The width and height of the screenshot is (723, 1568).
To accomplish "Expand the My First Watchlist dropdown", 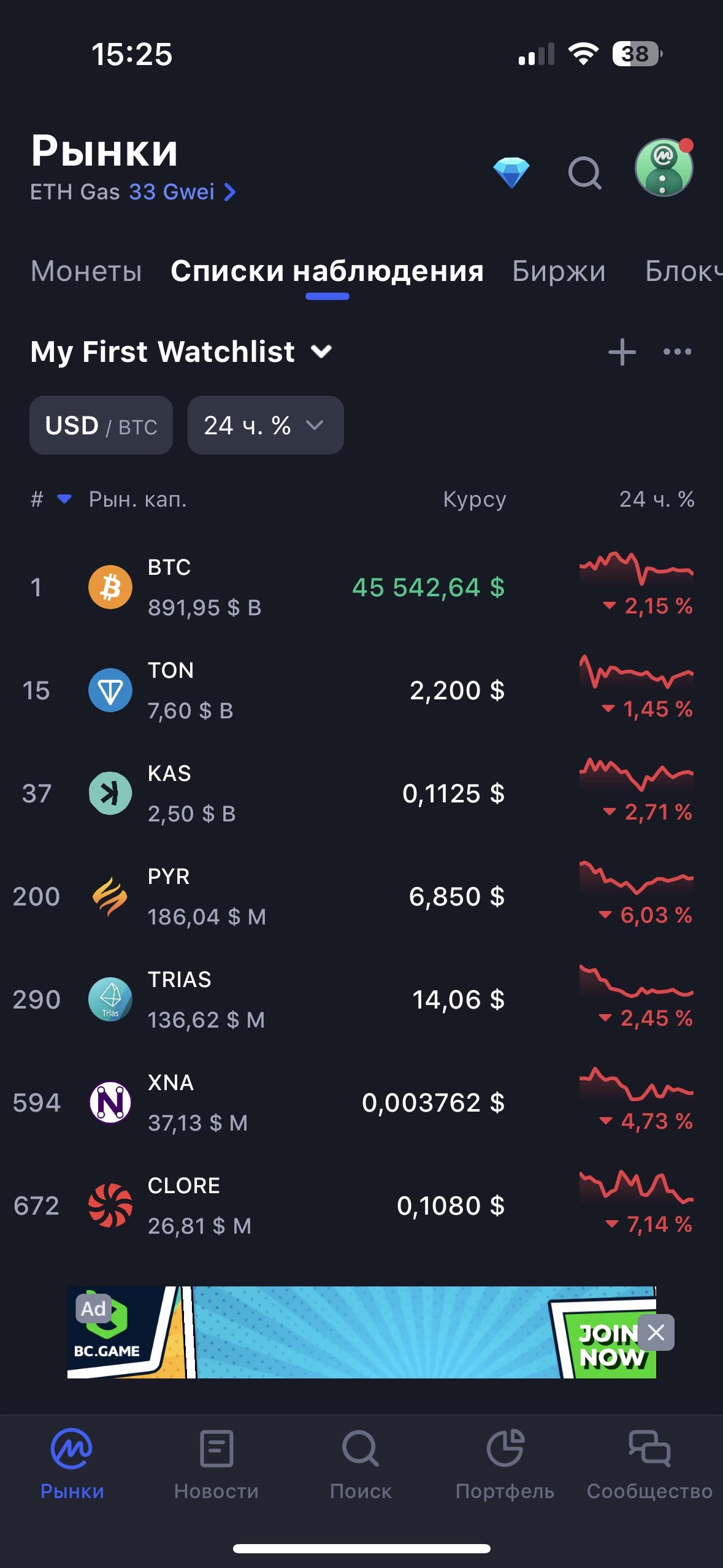I will 182,352.
